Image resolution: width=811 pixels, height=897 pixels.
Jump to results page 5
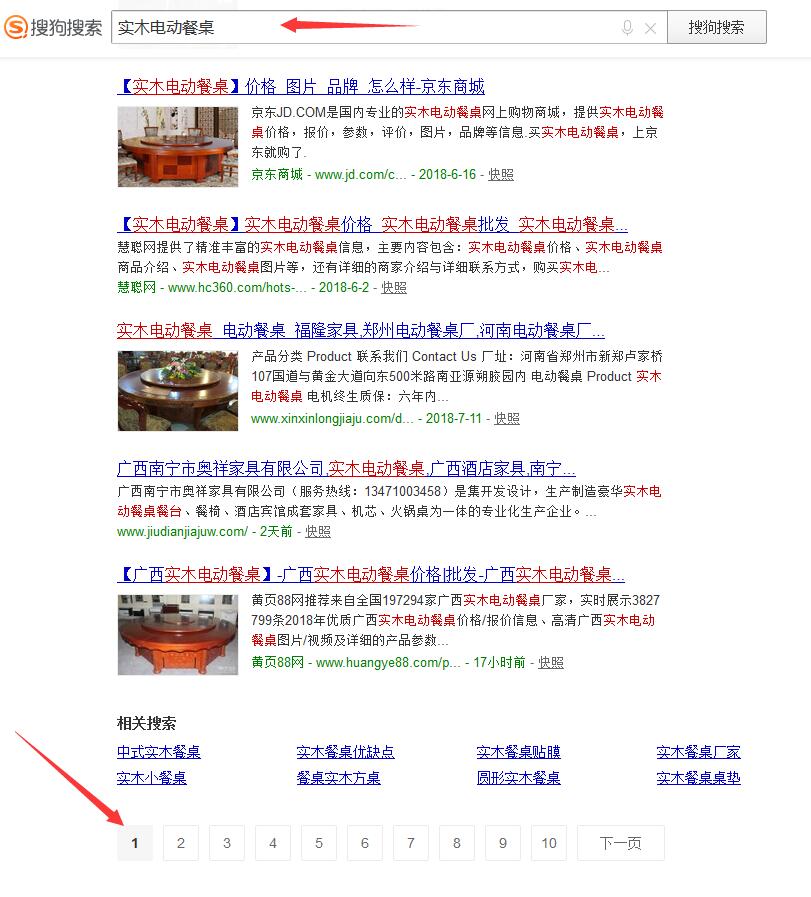pos(318,843)
